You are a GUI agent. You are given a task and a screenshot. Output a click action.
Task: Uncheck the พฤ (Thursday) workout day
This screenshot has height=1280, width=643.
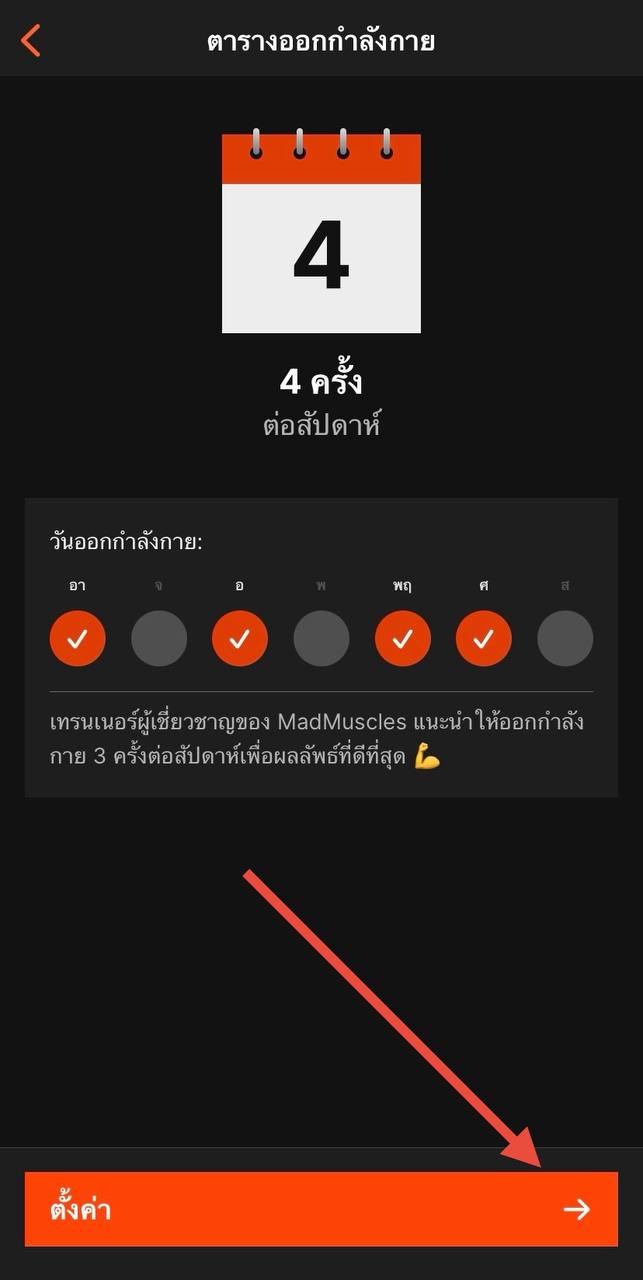click(x=403, y=638)
